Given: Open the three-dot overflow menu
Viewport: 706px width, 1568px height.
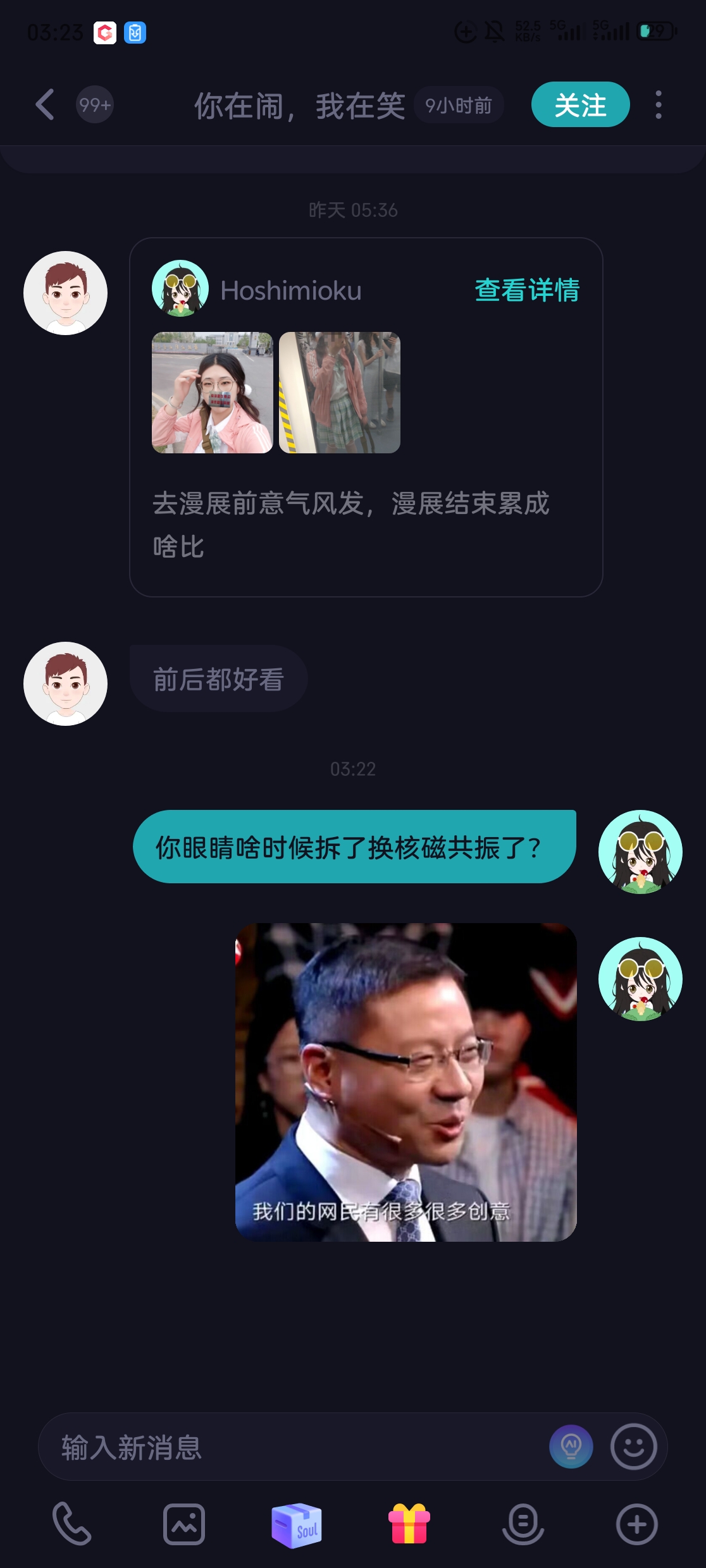Looking at the screenshot, I should point(659,105).
